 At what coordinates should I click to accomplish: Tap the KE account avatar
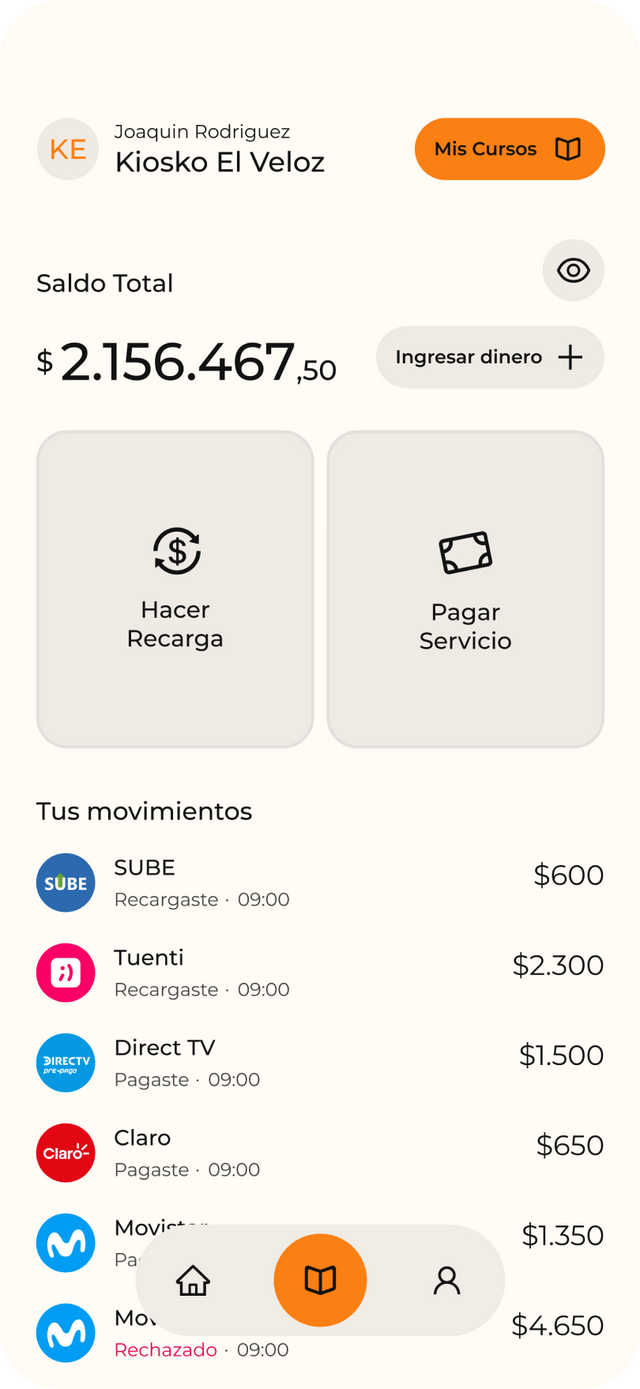[68, 149]
